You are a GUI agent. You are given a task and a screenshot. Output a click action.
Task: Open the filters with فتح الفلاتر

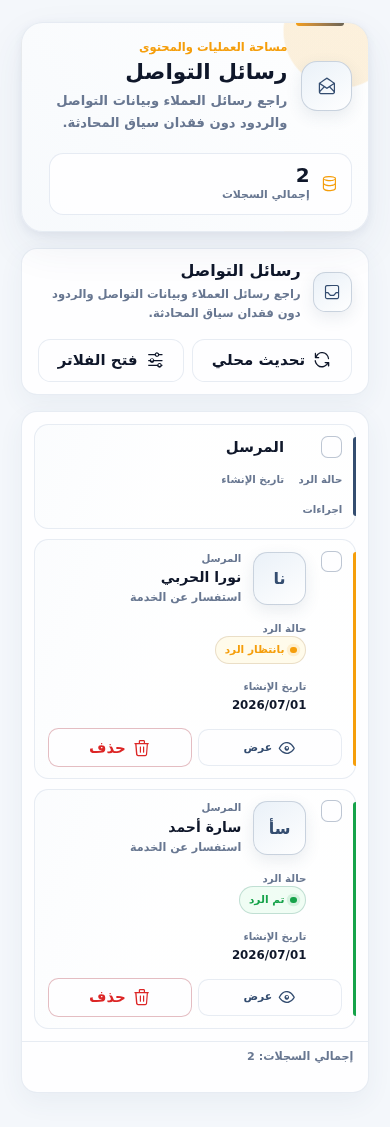(111, 360)
